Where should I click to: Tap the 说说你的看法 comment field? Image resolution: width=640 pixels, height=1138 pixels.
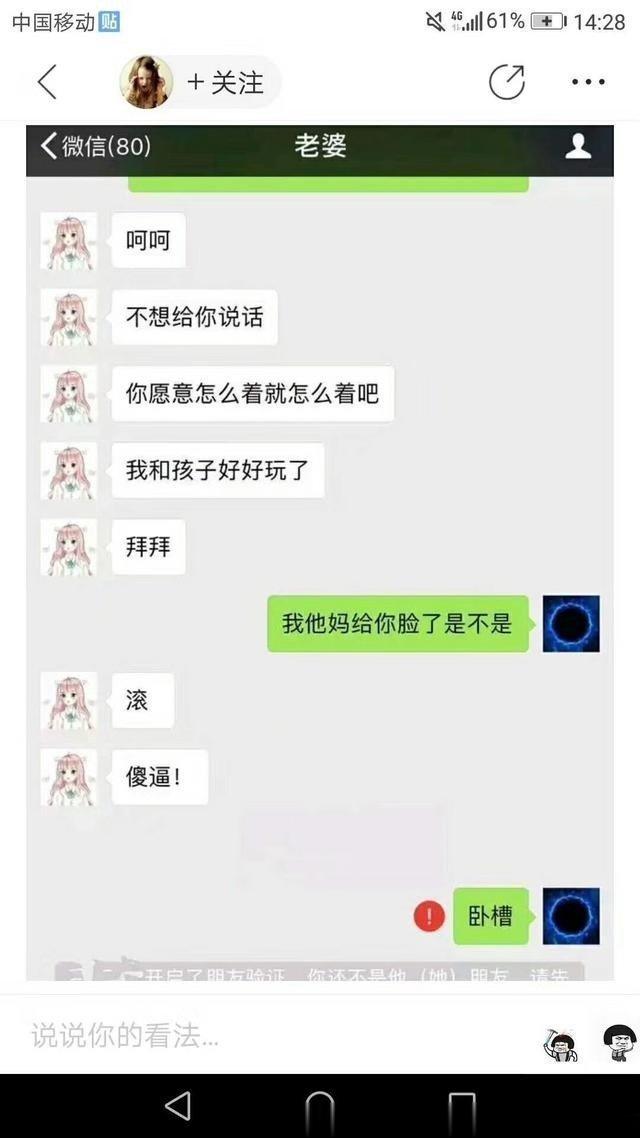276,1035
